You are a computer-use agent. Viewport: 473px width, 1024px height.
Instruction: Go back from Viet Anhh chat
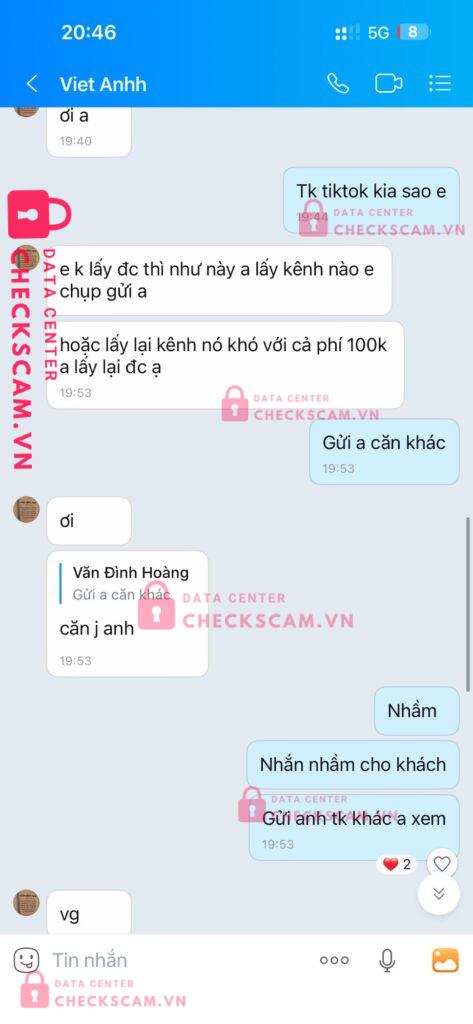pos(31,84)
